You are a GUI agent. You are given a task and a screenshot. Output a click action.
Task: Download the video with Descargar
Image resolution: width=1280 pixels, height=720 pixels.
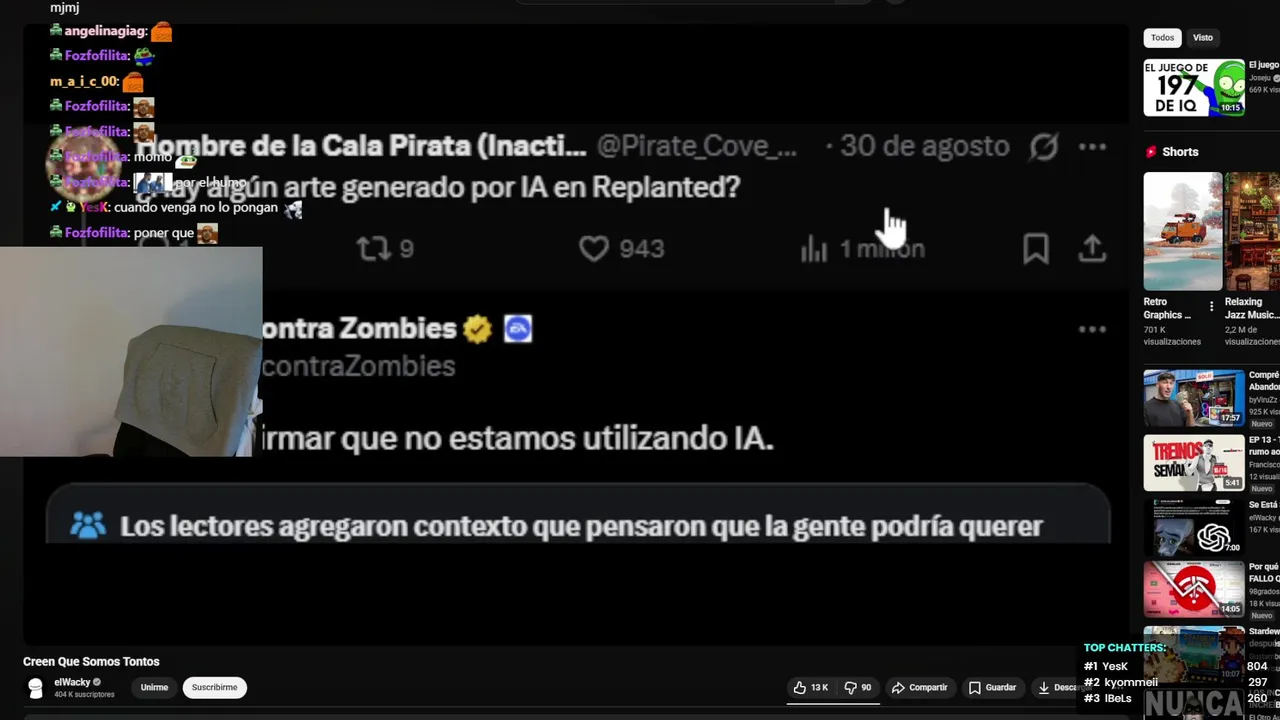coord(1060,688)
